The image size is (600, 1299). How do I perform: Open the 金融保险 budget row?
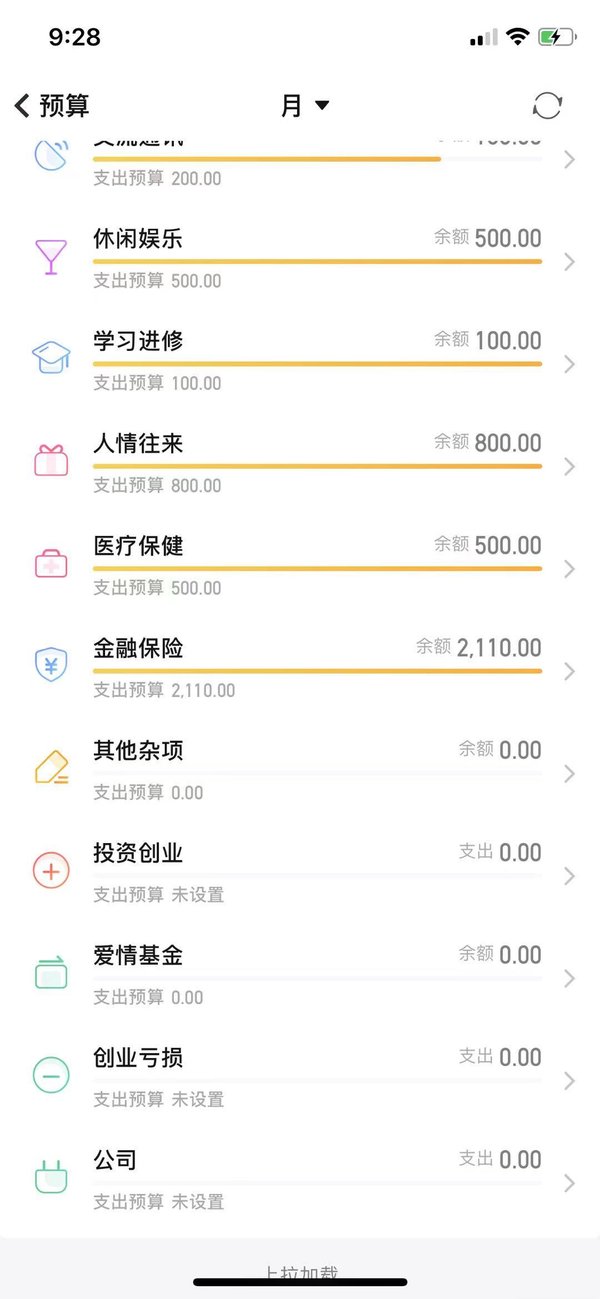[300, 668]
